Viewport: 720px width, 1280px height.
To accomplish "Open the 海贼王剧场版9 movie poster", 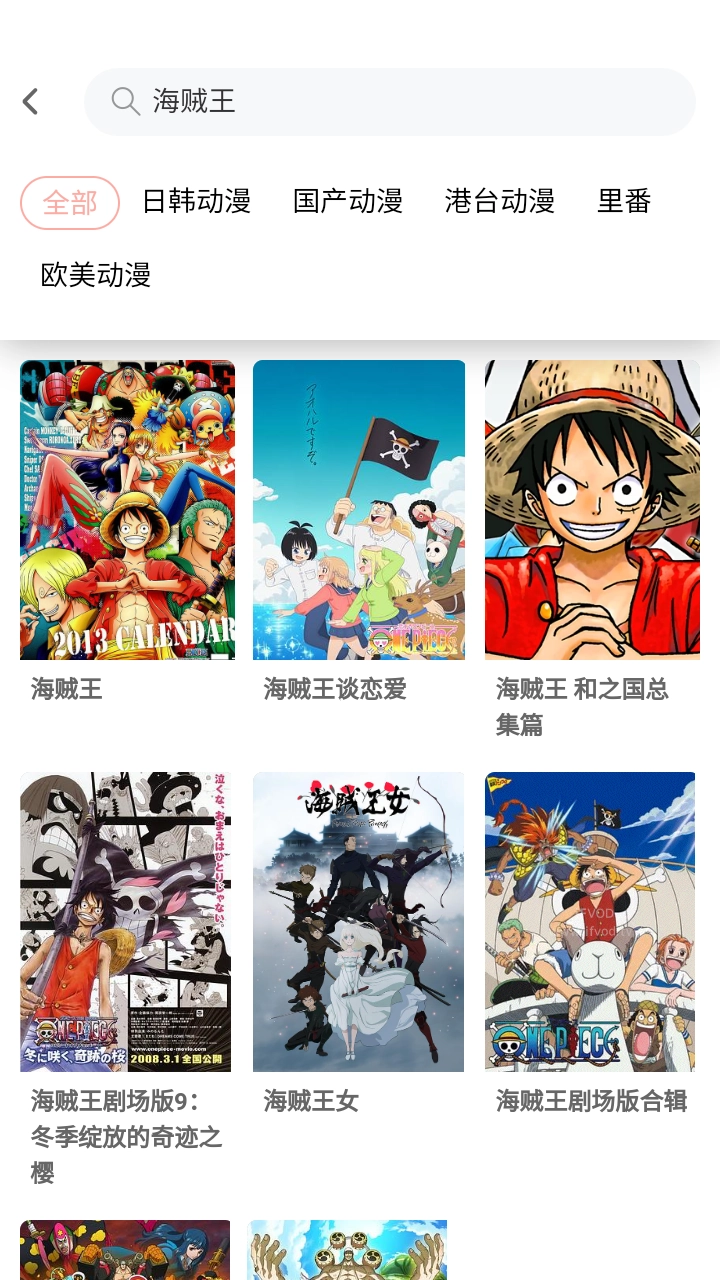I will pyautogui.click(x=125, y=922).
